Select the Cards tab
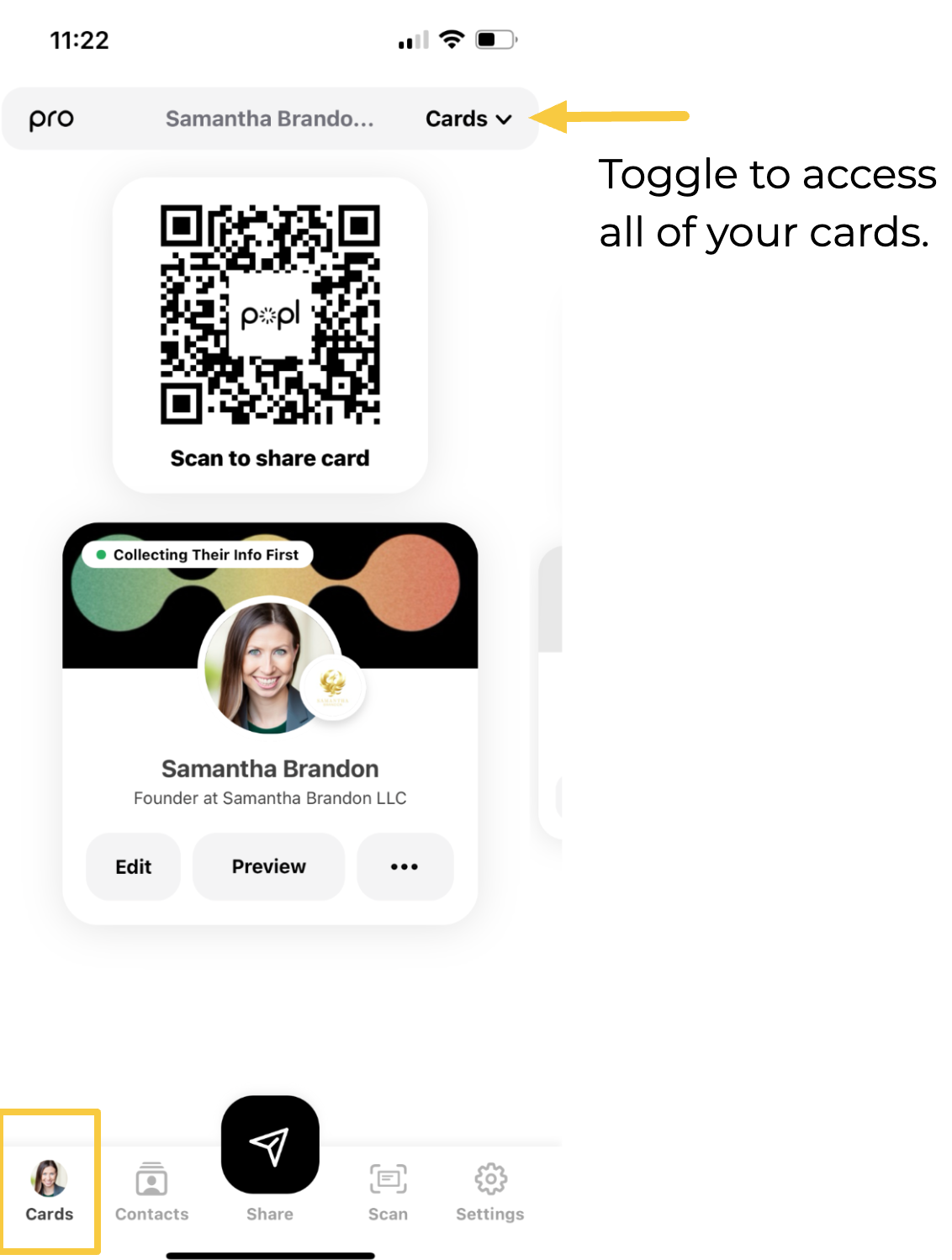The width and height of the screenshot is (952, 1260). tap(50, 1189)
